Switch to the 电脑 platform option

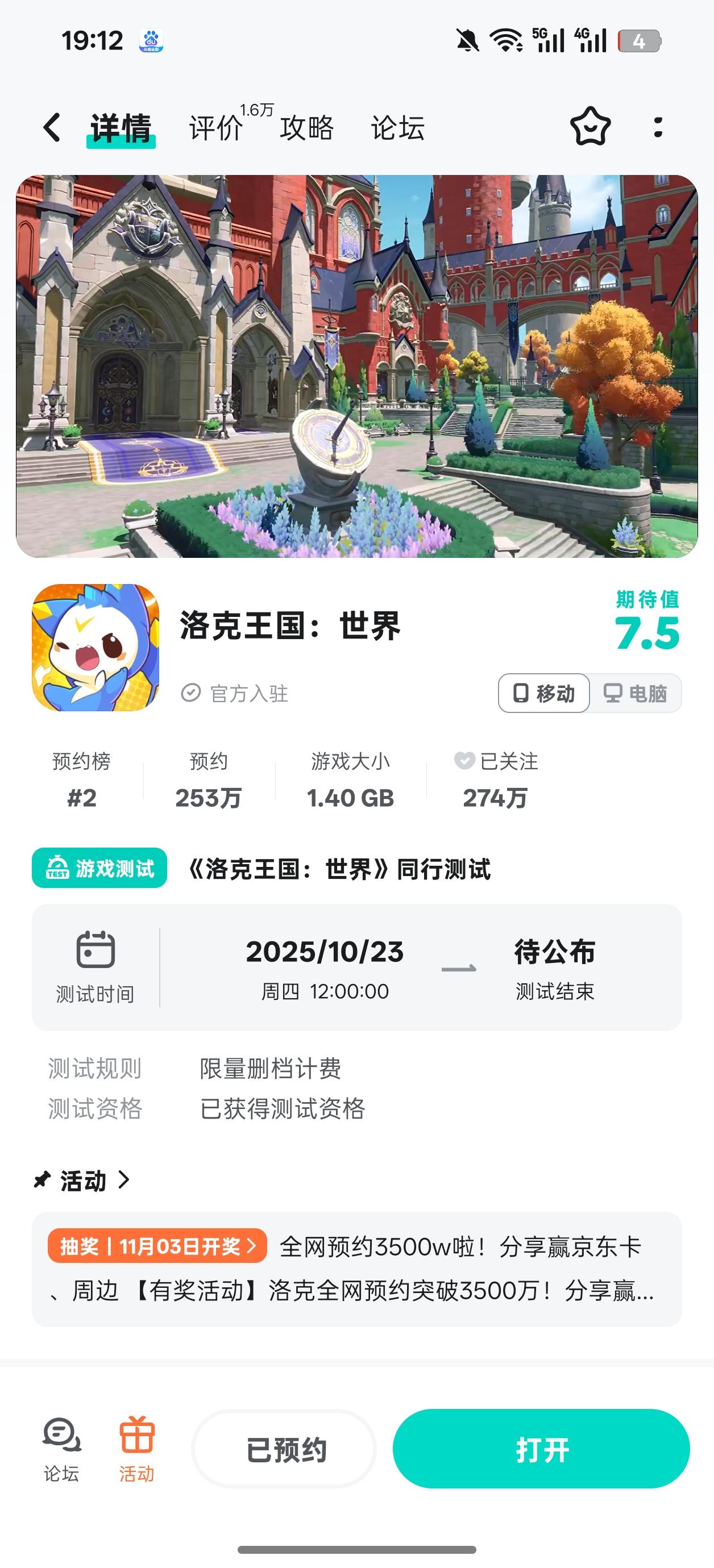(x=636, y=693)
